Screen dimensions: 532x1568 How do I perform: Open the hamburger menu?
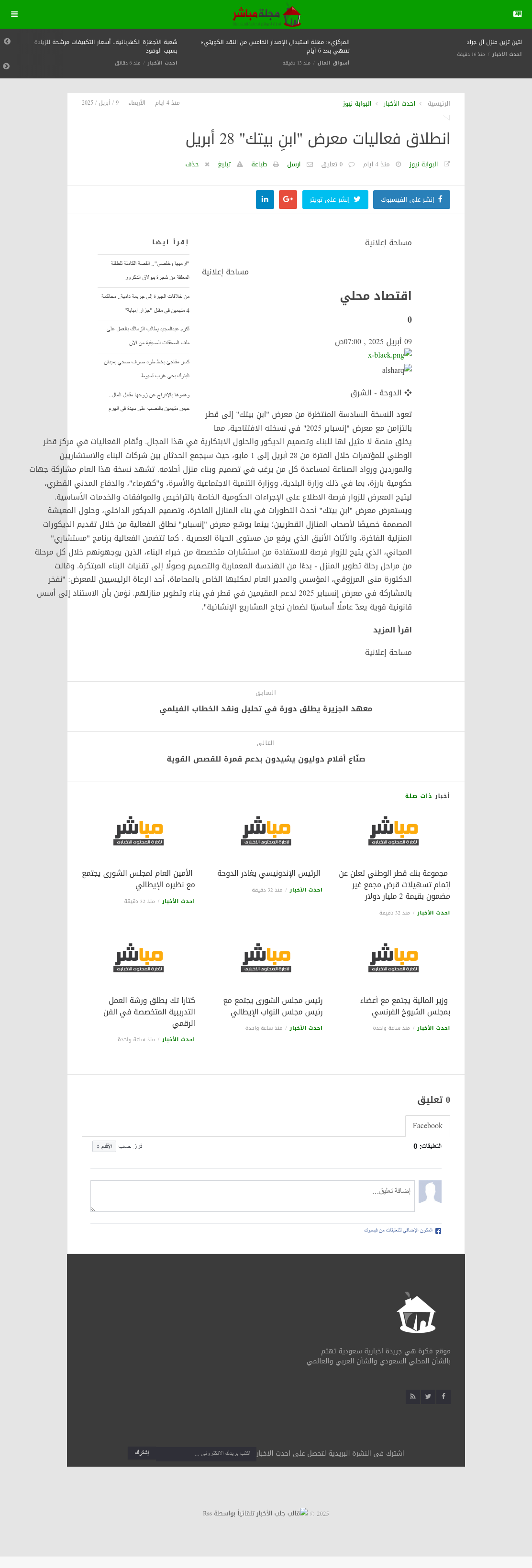[x=14, y=14]
